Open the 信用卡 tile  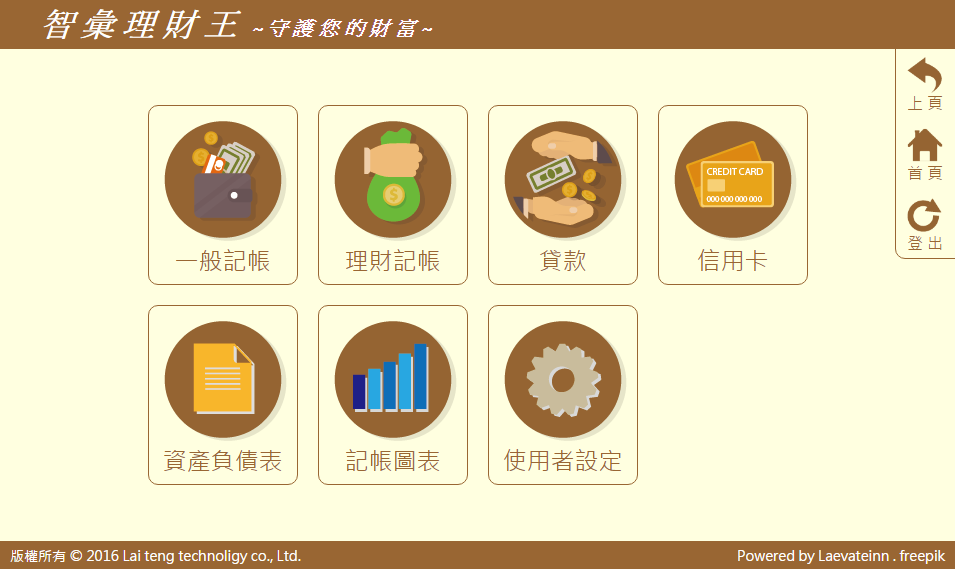pyautogui.click(x=733, y=195)
